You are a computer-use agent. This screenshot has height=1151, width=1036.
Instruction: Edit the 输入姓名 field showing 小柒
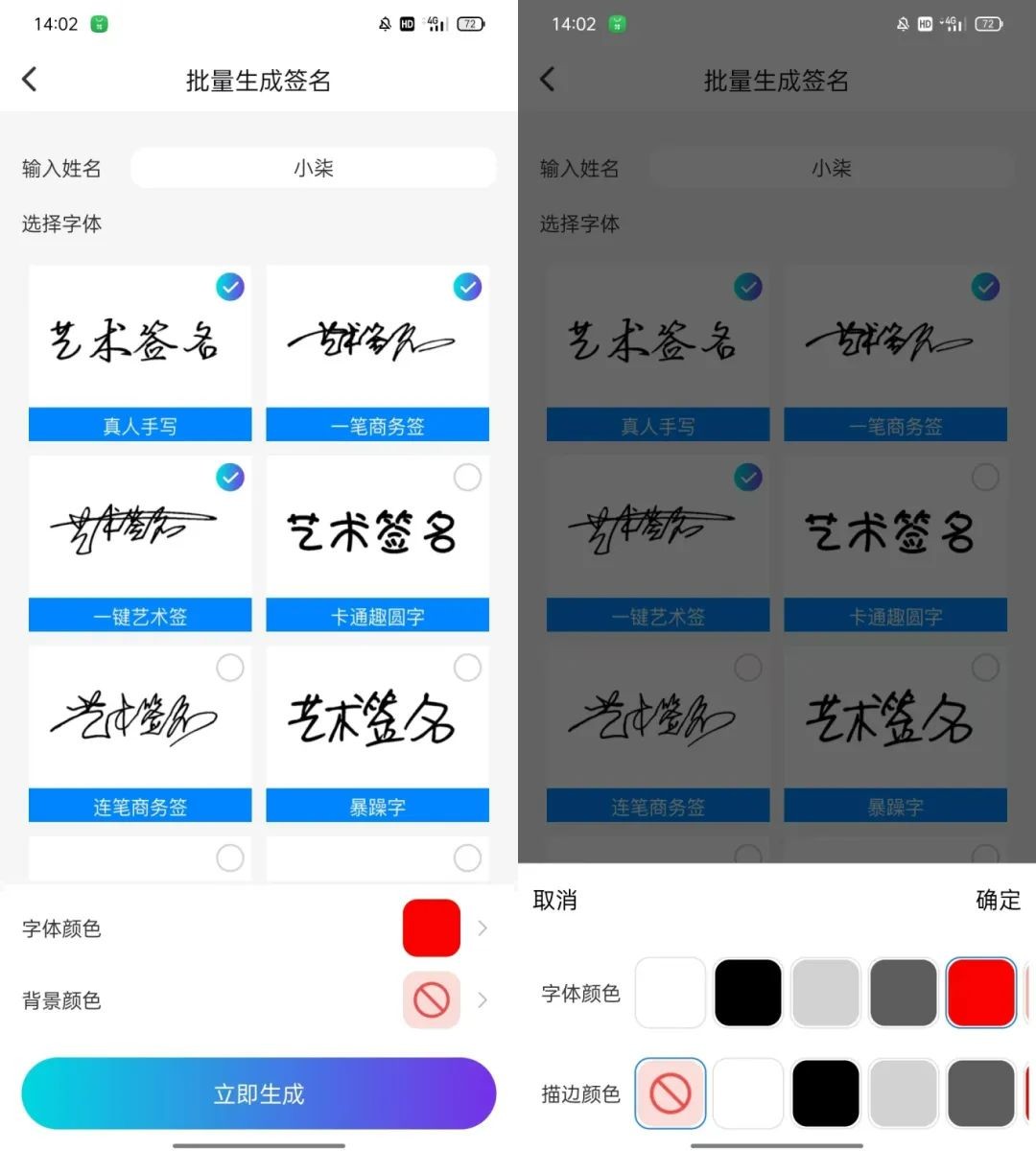coord(314,168)
